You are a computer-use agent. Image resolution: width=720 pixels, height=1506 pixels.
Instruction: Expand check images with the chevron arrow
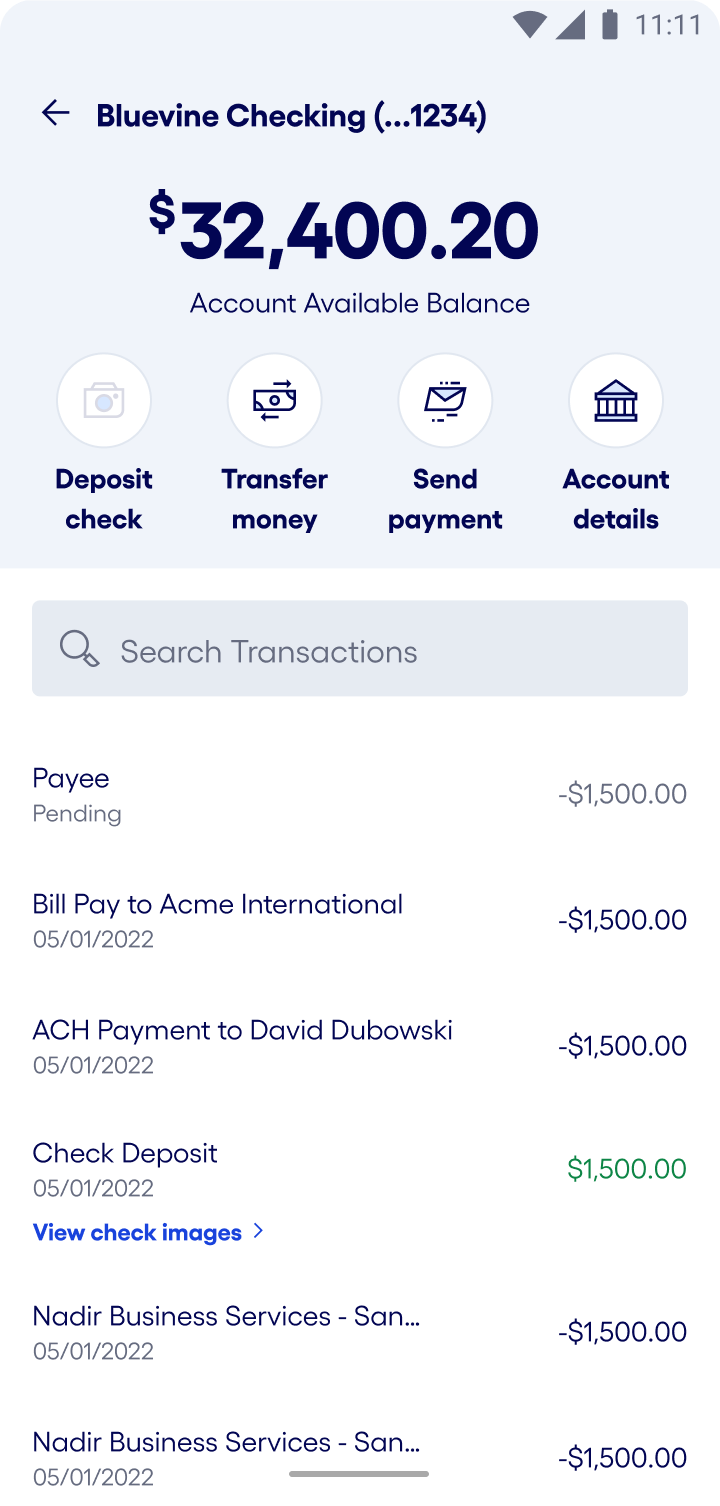click(257, 1231)
